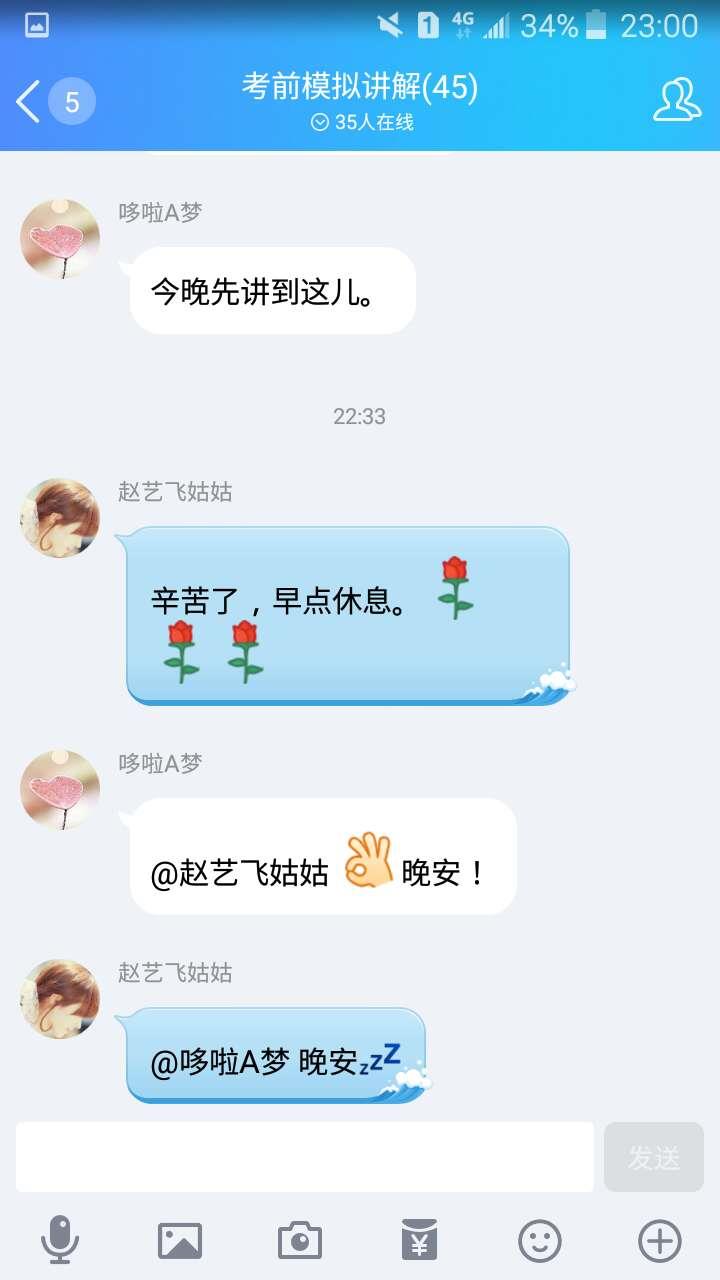Open the image gallery picker

tap(180, 1241)
